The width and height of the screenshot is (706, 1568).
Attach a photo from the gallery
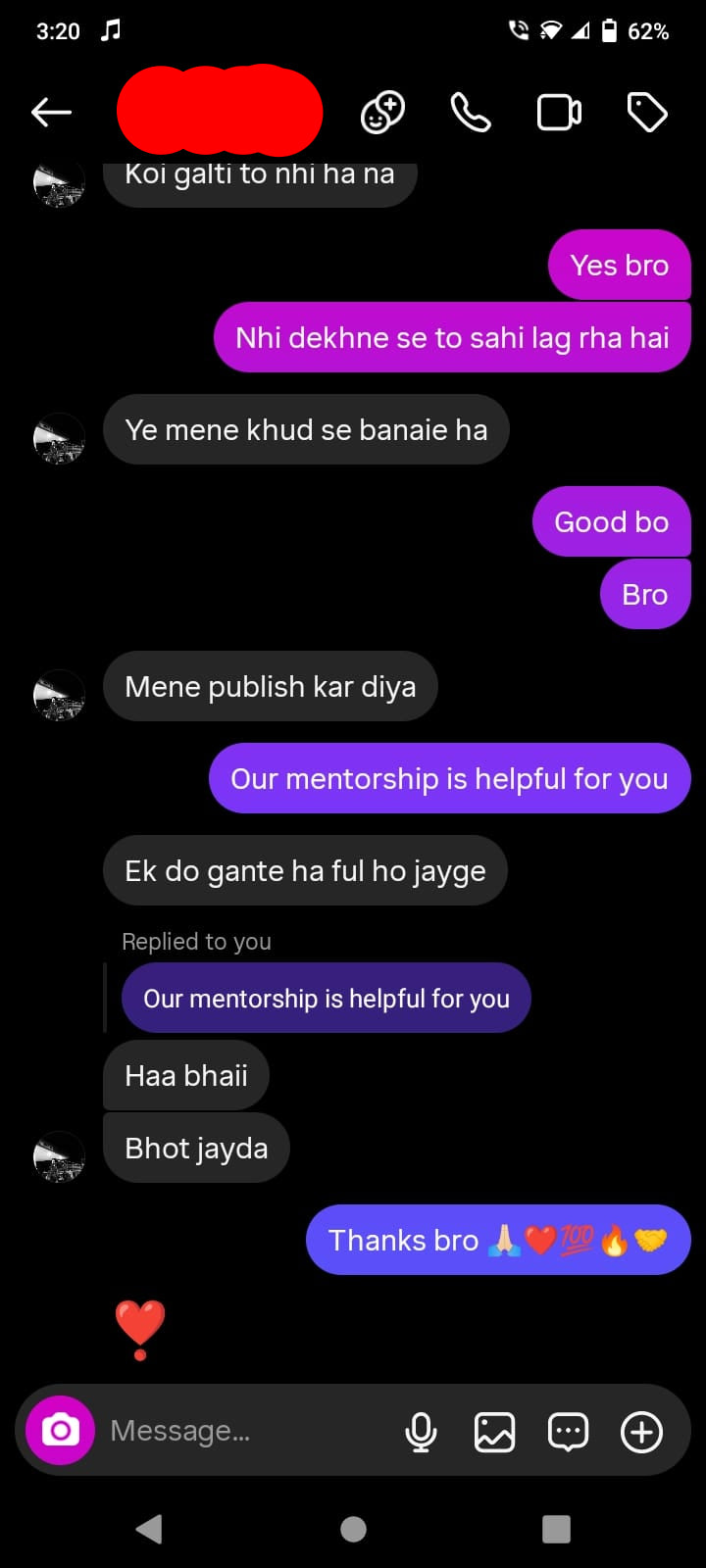pyautogui.click(x=494, y=1432)
